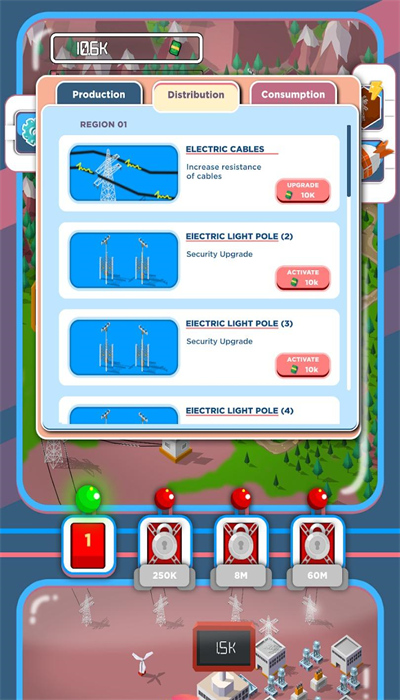This screenshot has height=700, width=400.
Task: Select region 1 red switch
Action: (x=88, y=545)
